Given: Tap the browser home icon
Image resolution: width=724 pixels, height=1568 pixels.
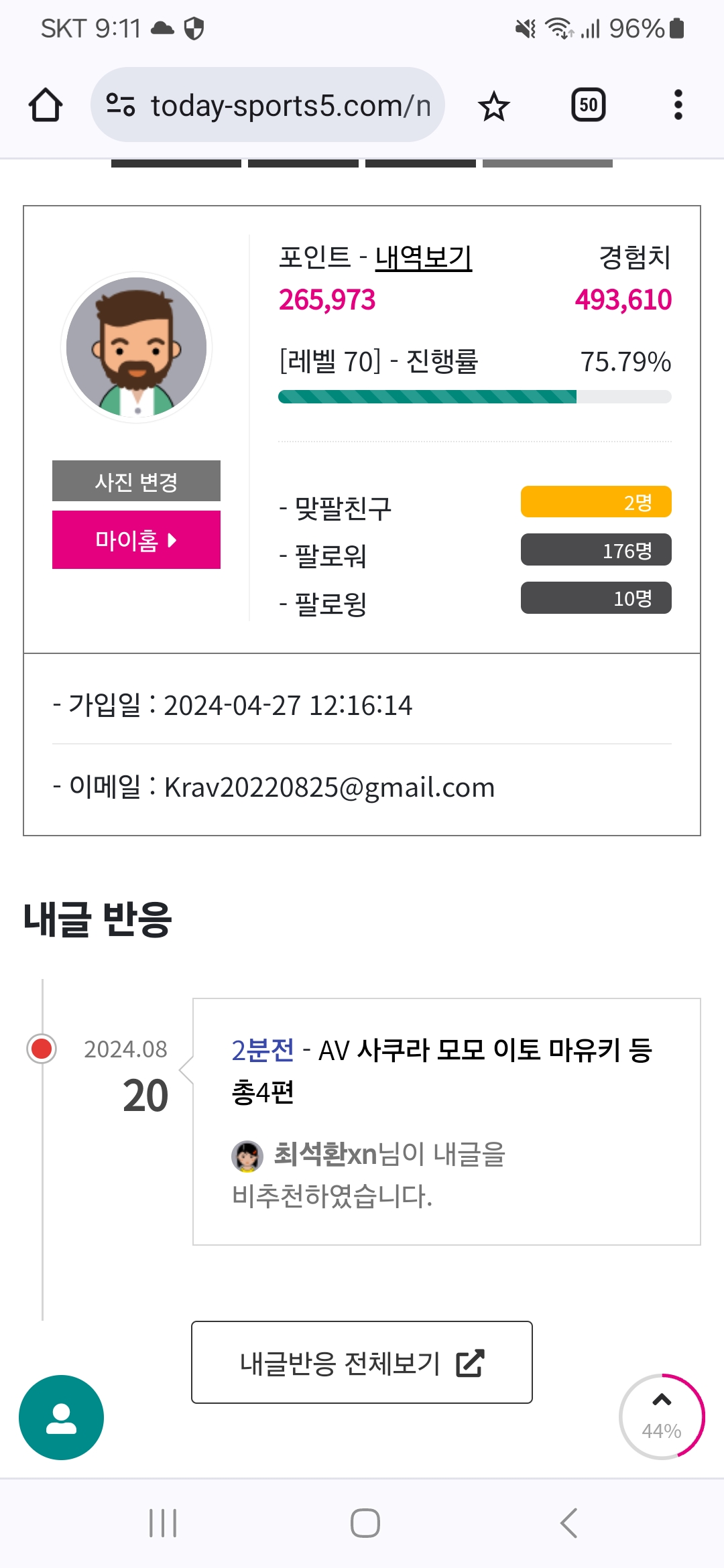Looking at the screenshot, I should click(46, 105).
